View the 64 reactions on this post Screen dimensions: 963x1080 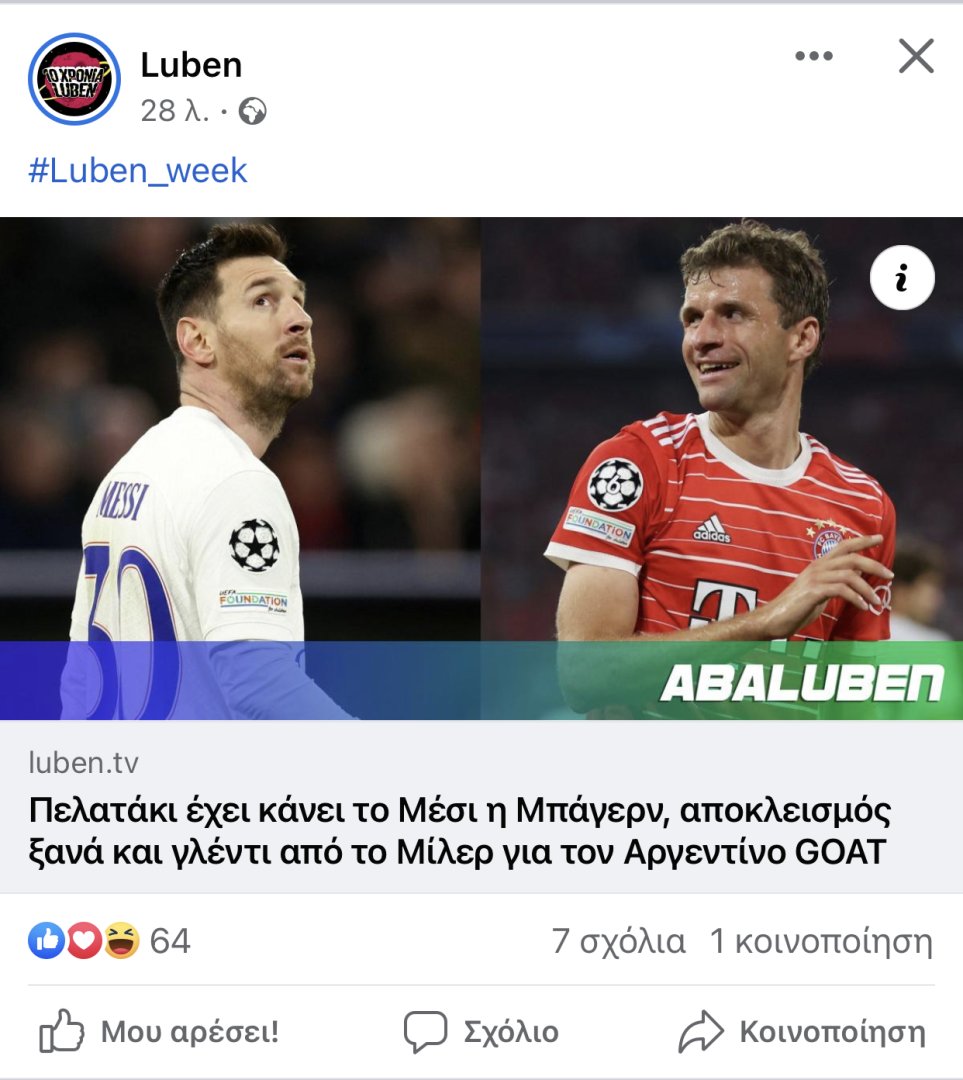click(110, 941)
